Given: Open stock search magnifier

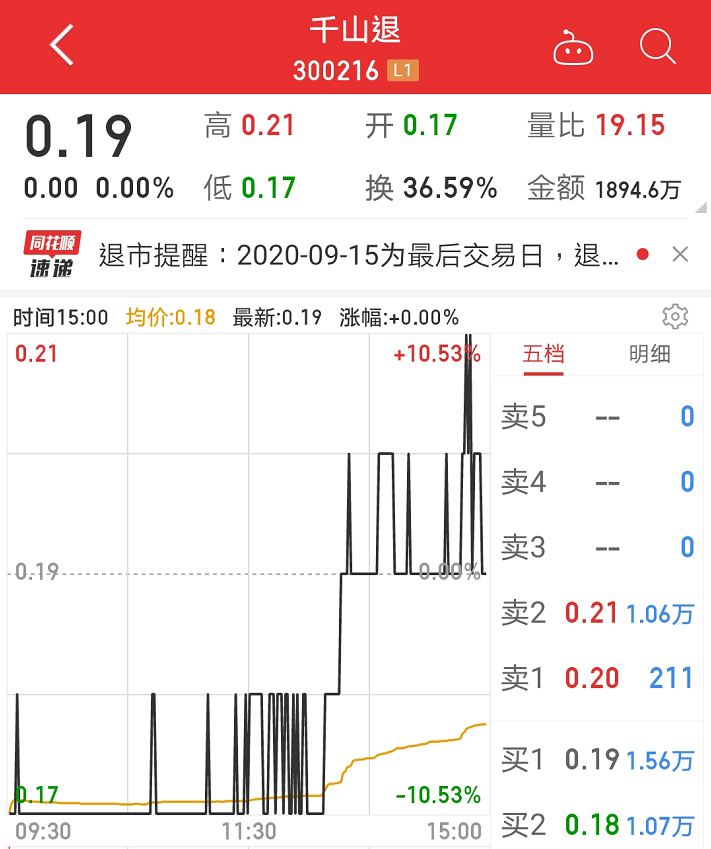Looking at the screenshot, I should (x=658, y=46).
